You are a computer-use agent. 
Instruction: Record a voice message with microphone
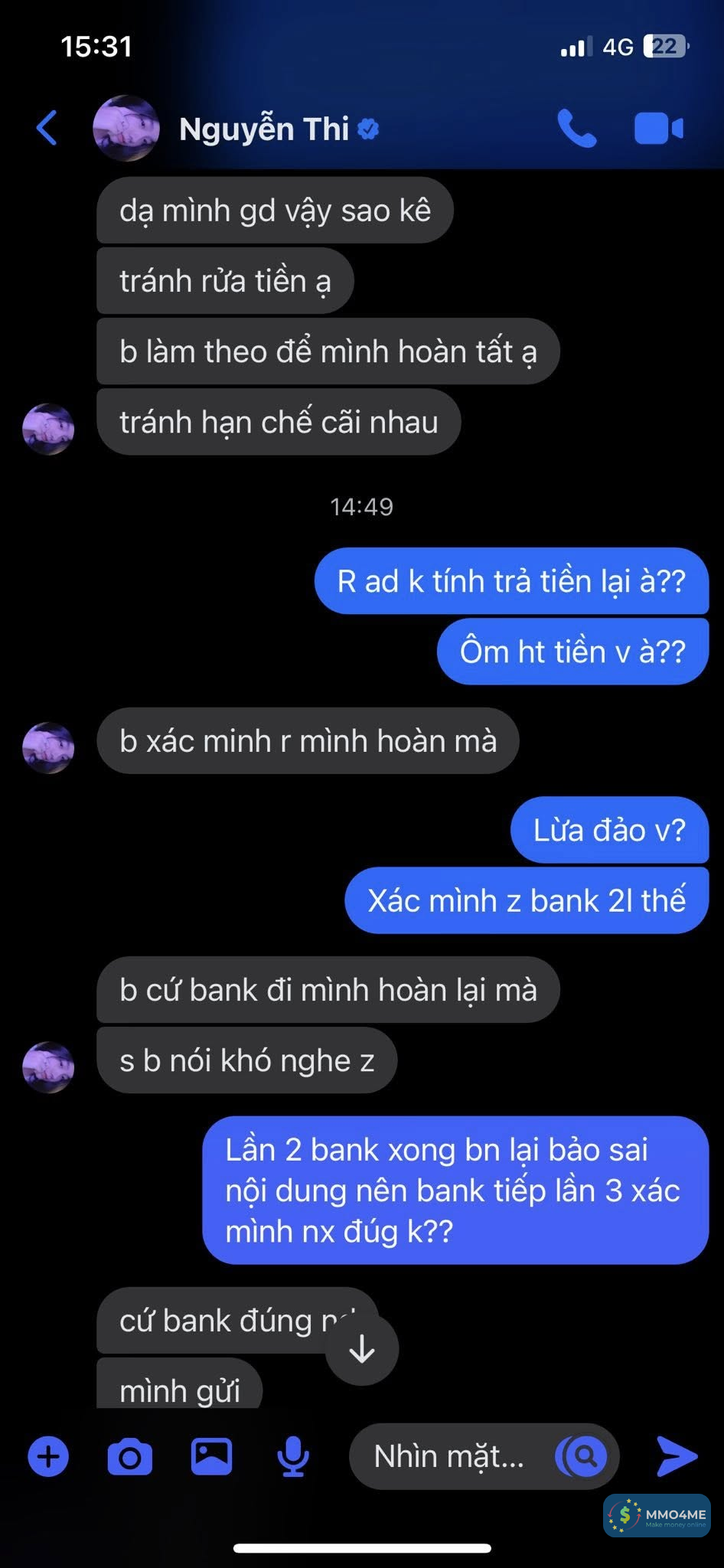(292, 1456)
